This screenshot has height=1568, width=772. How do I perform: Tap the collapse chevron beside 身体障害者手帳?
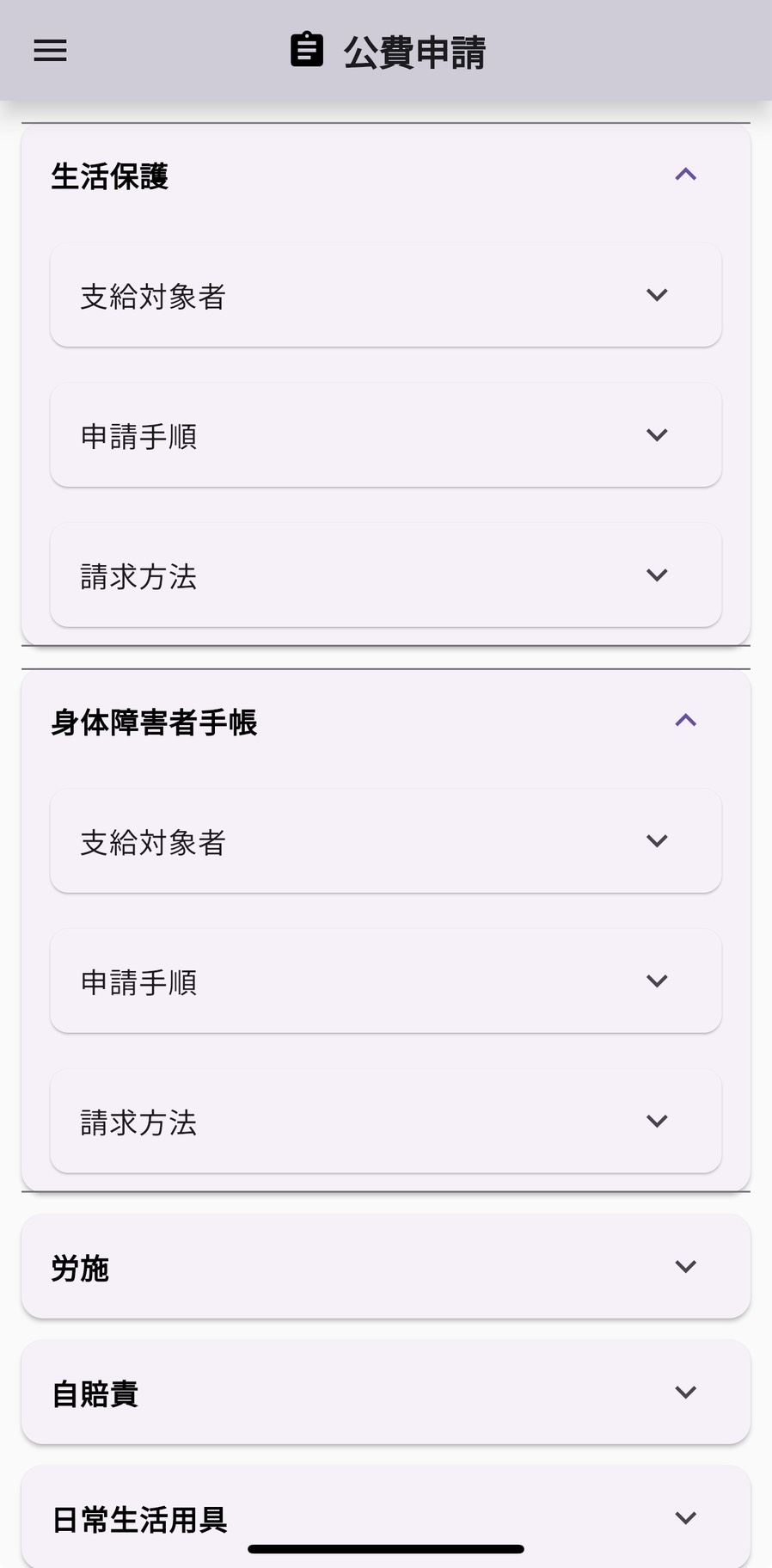pyautogui.click(x=685, y=720)
